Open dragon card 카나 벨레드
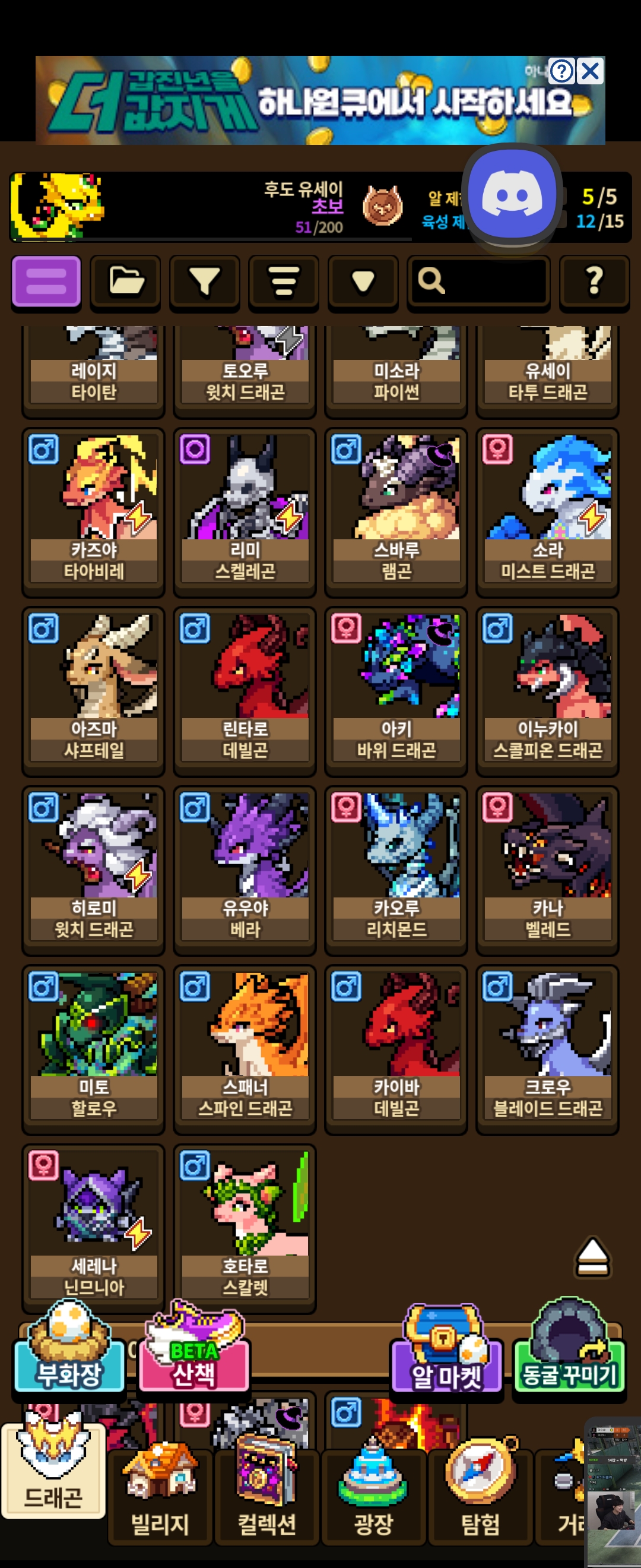Image resolution: width=641 pixels, height=1568 pixels. pyautogui.click(x=548, y=870)
